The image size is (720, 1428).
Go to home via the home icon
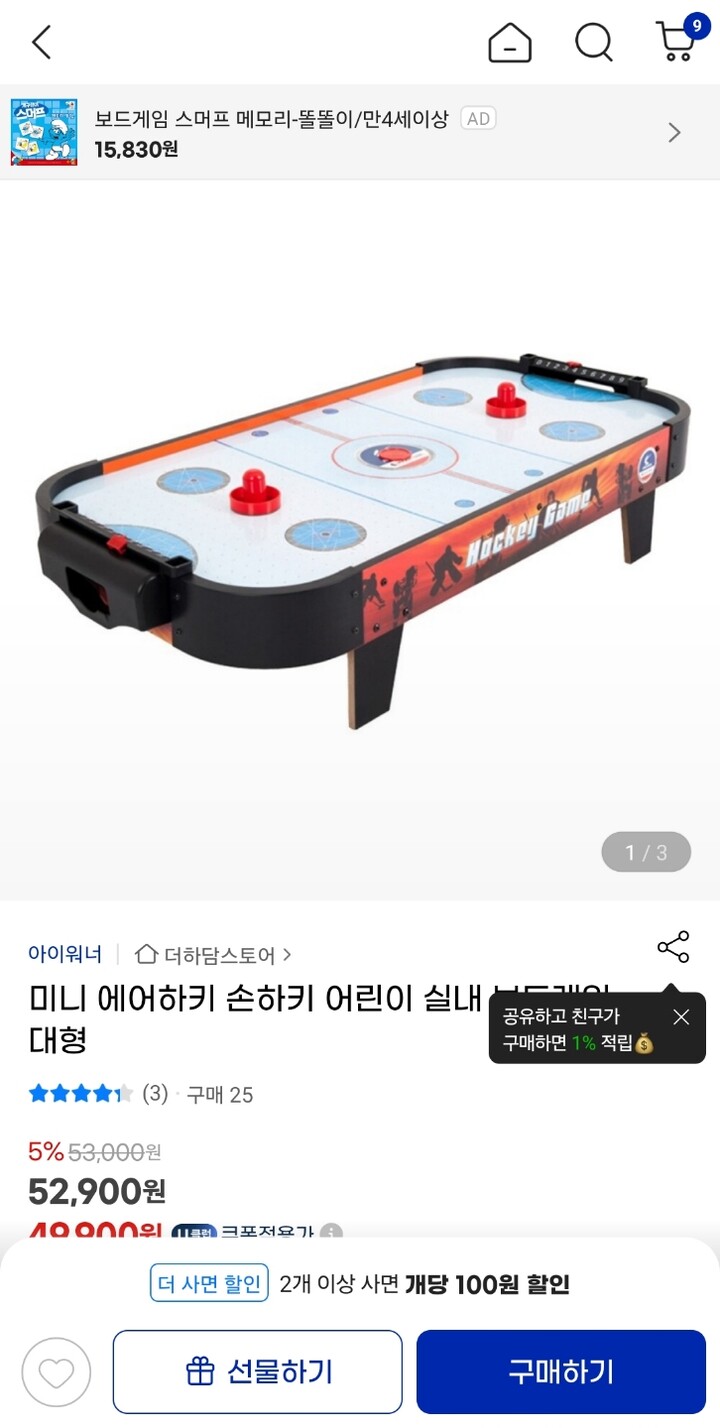click(x=509, y=43)
